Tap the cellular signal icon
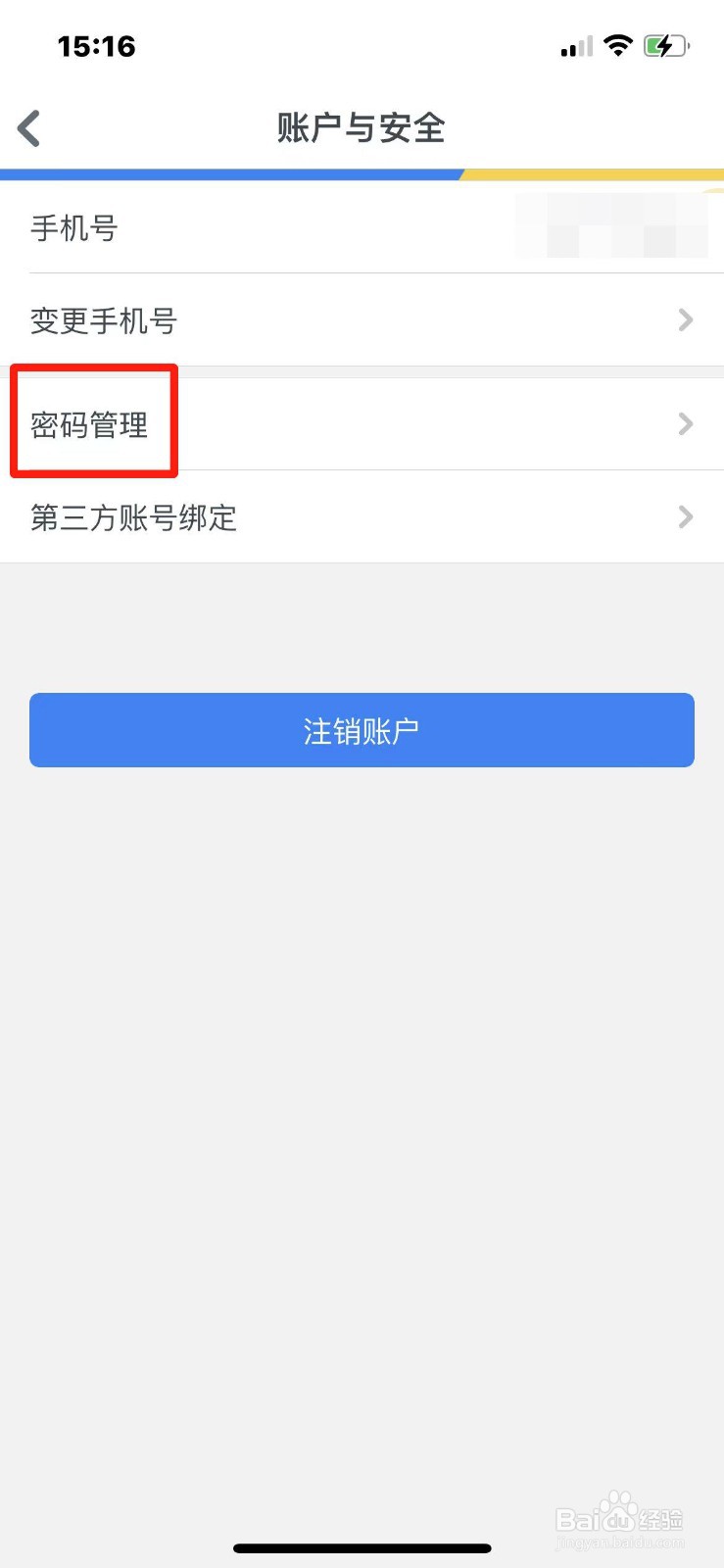 tap(574, 46)
